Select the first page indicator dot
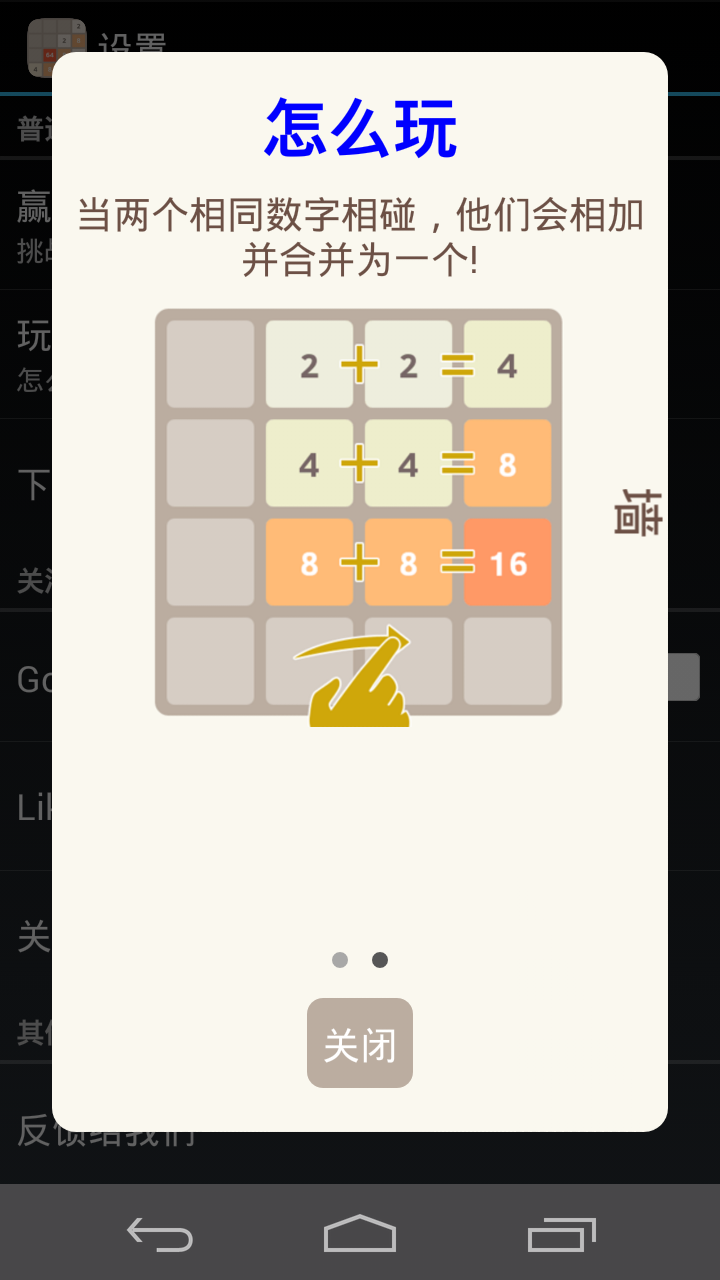Screen dimensions: 720x1280 click(x=340, y=960)
